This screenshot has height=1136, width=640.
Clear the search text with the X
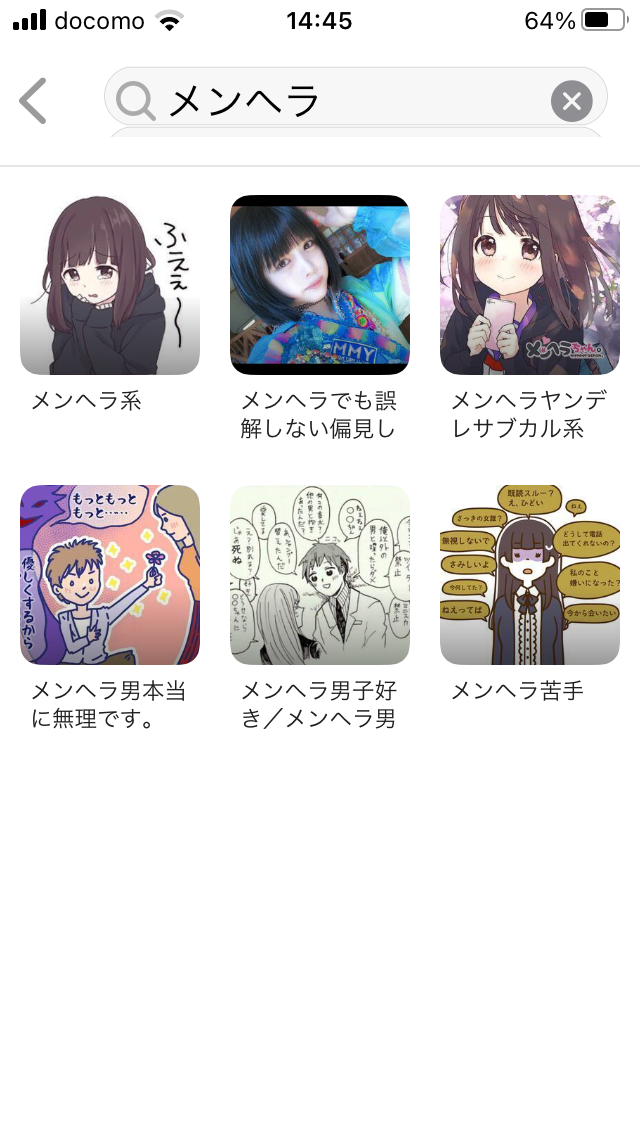point(571,101)
